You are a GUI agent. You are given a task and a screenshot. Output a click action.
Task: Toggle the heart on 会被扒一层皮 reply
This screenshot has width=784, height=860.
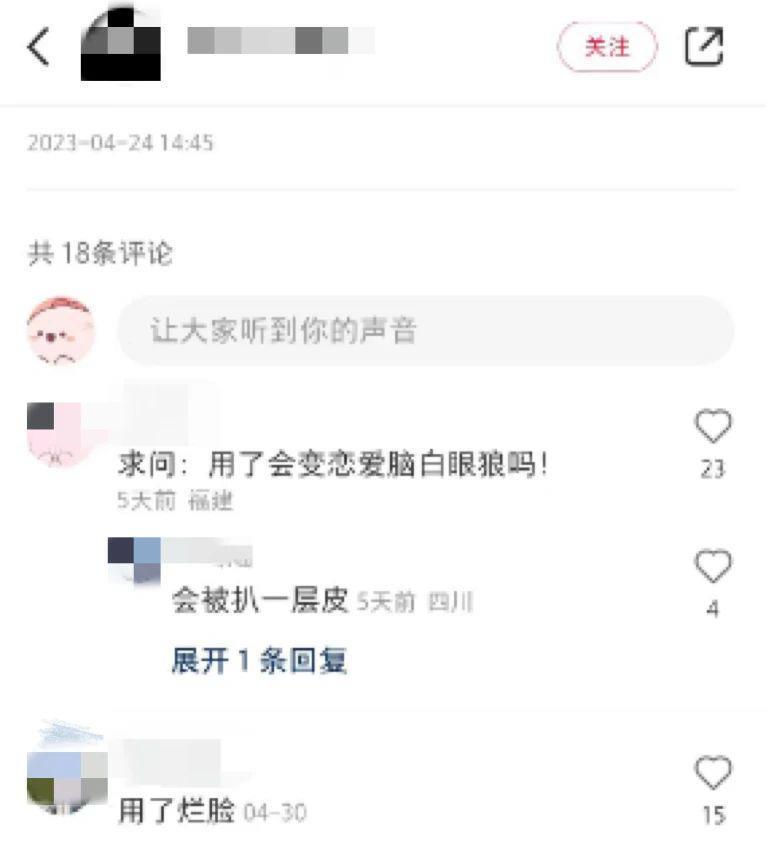click(x=712, y=565)
